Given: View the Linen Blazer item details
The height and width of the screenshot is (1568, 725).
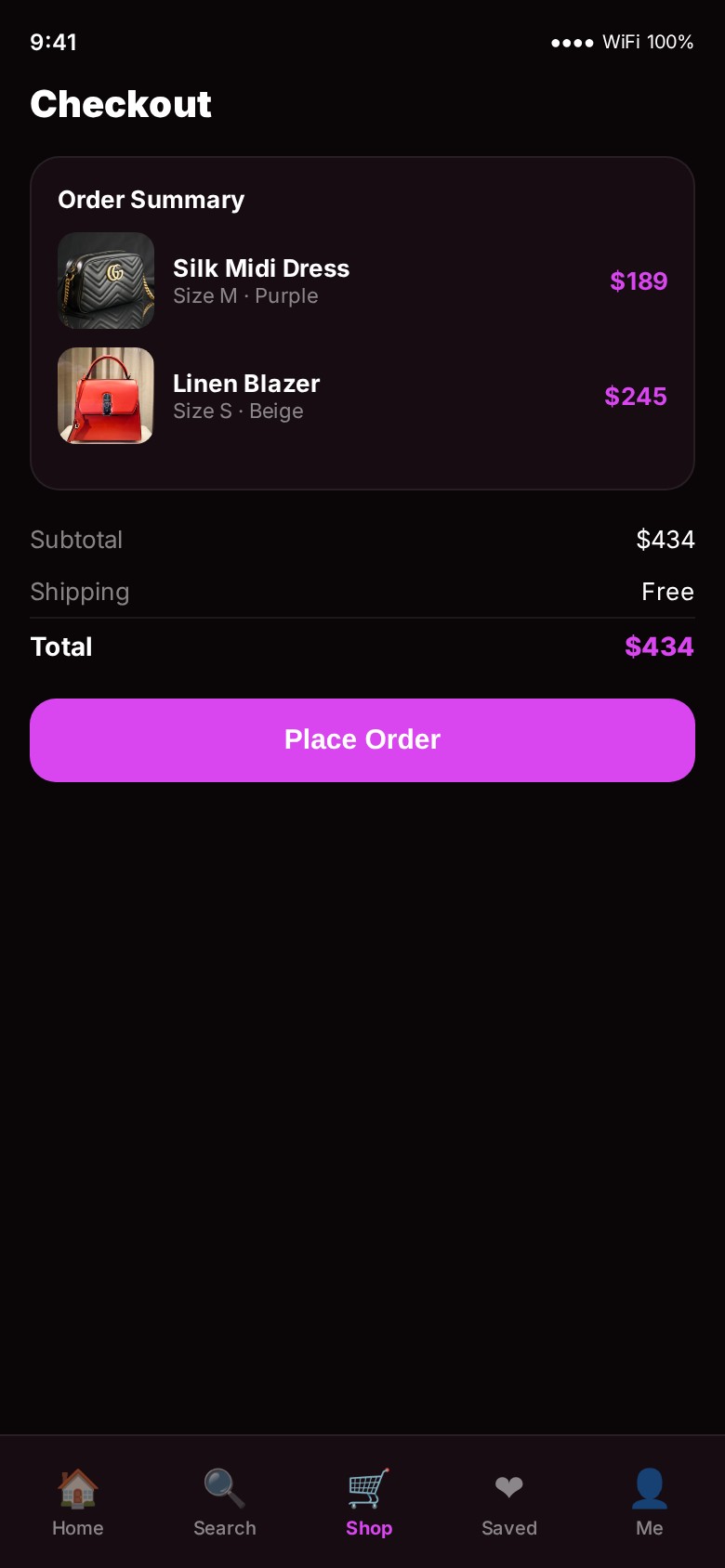Looking at the screenshot, I should (247, 396).
